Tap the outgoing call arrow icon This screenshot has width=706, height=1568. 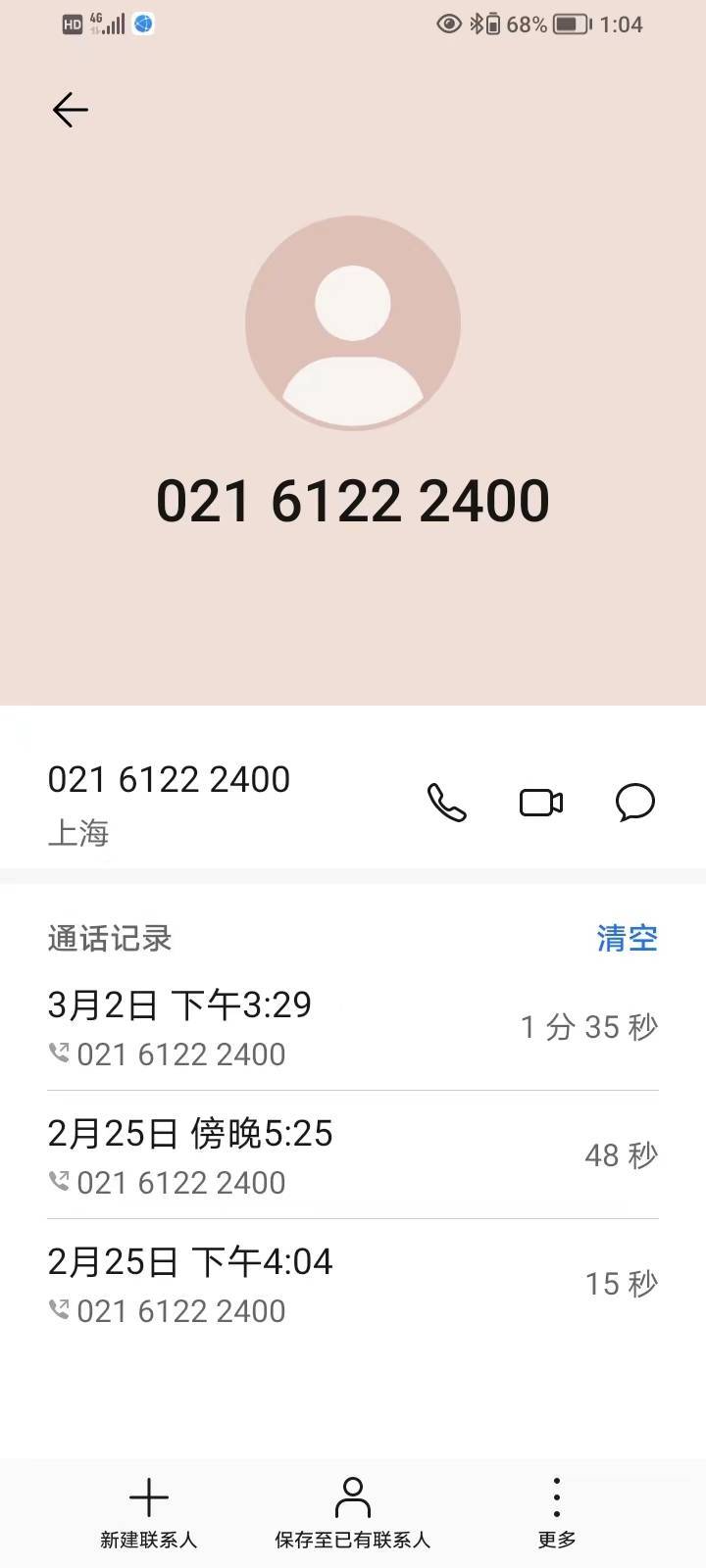click(x=59, y=1053)
